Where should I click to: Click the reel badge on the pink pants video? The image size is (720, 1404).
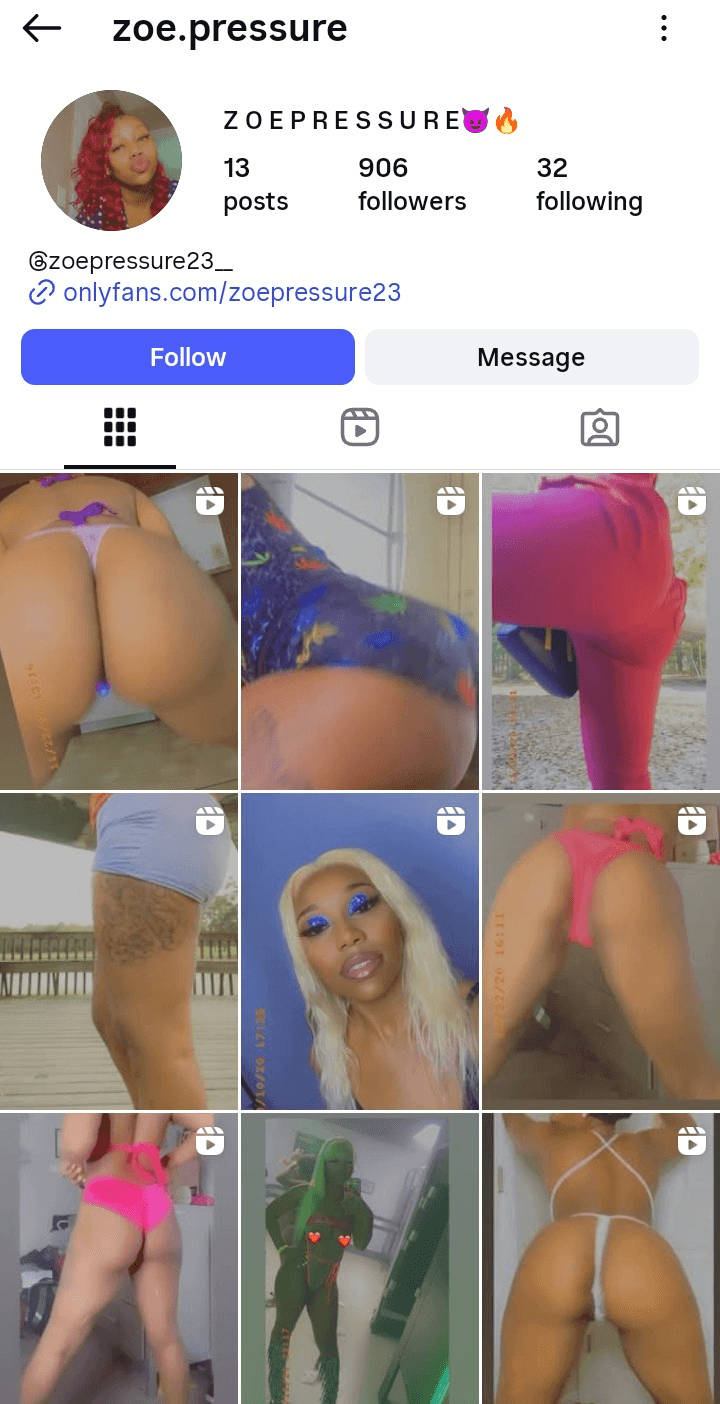691,501
